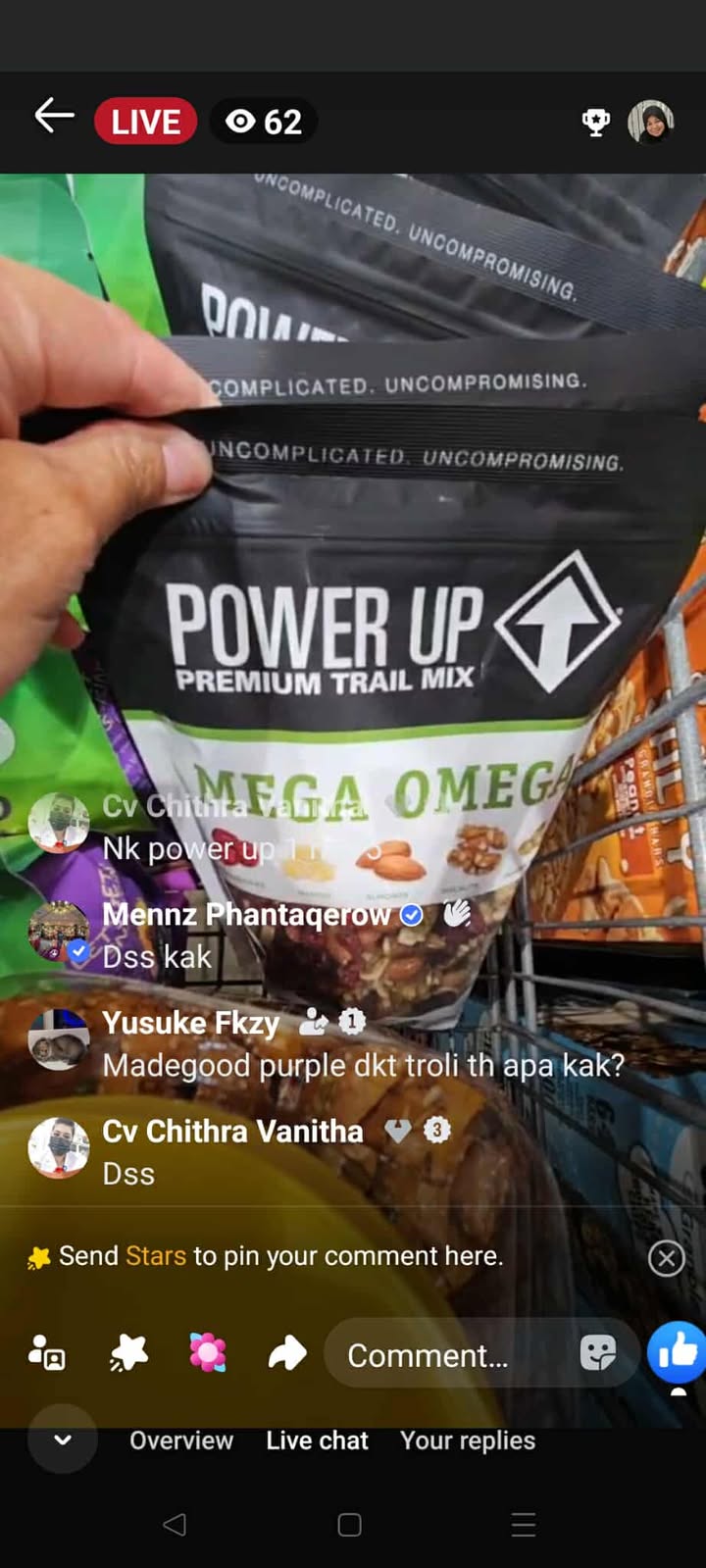Image resolution: width=706 pixels, height=1568 pixels.
Task: Send stars with the star icon
Action: pos(128,1354)
